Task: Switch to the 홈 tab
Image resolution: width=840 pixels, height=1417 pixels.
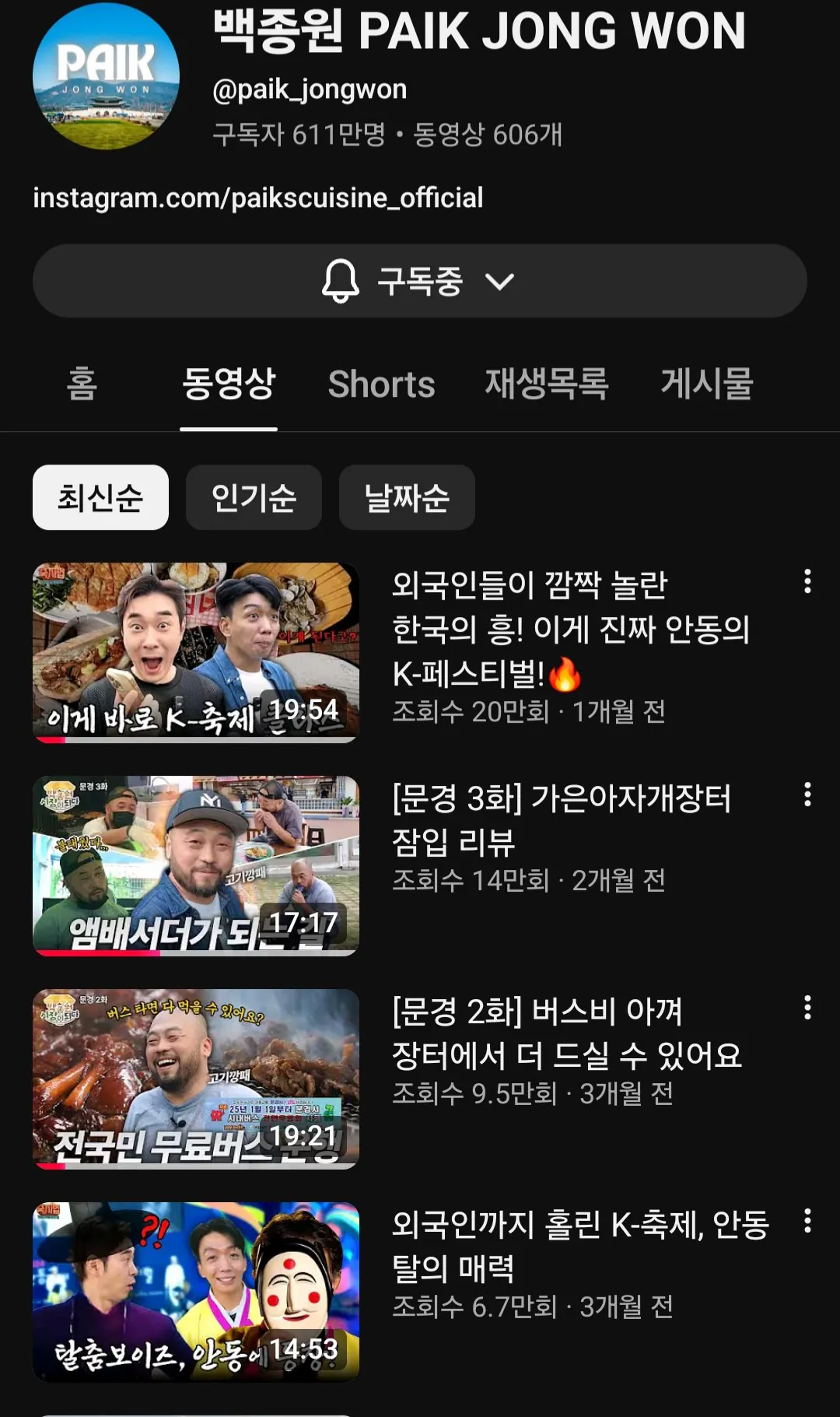Action: (x=82, y=384)
